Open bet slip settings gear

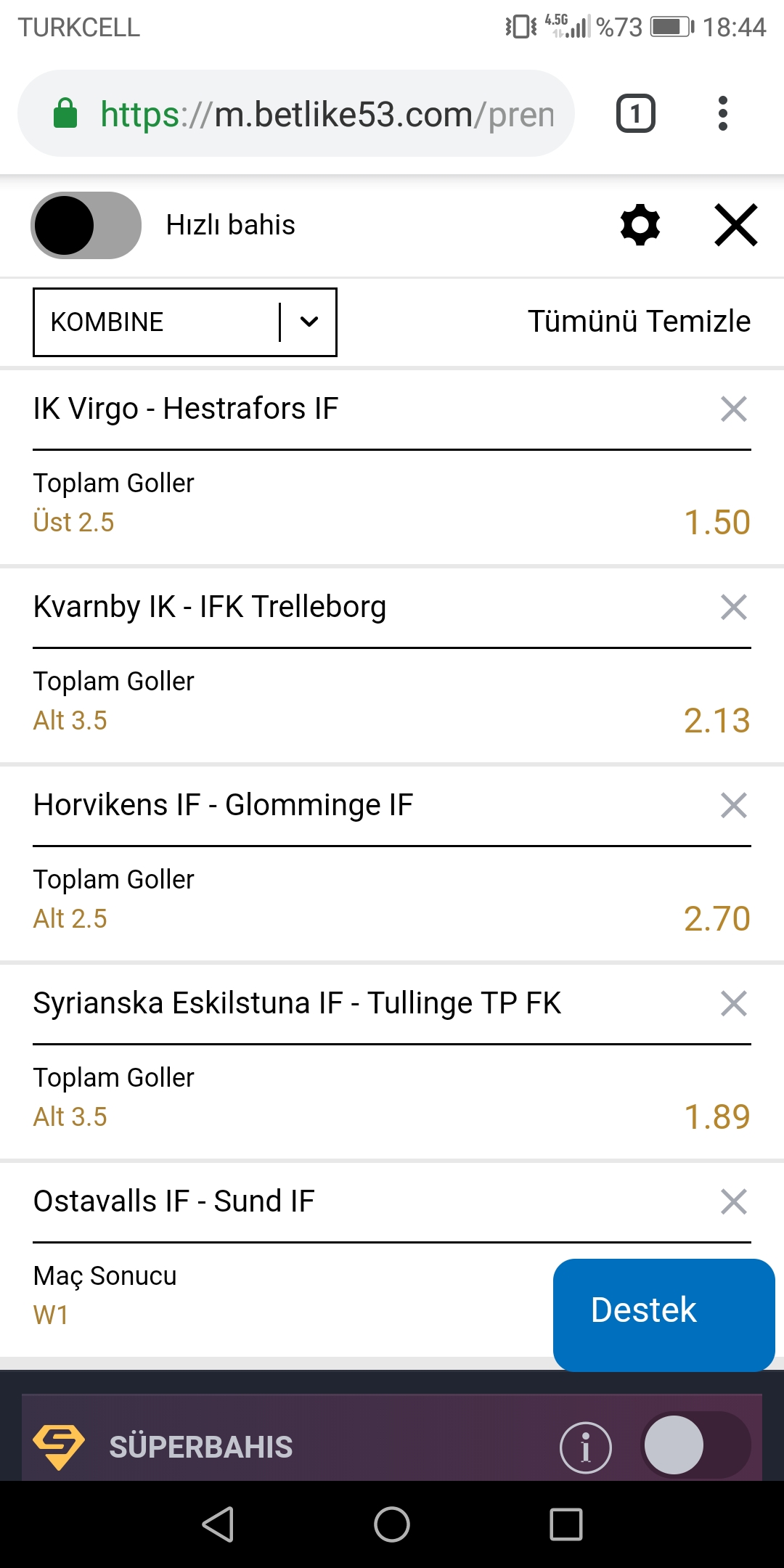point(640,225)
